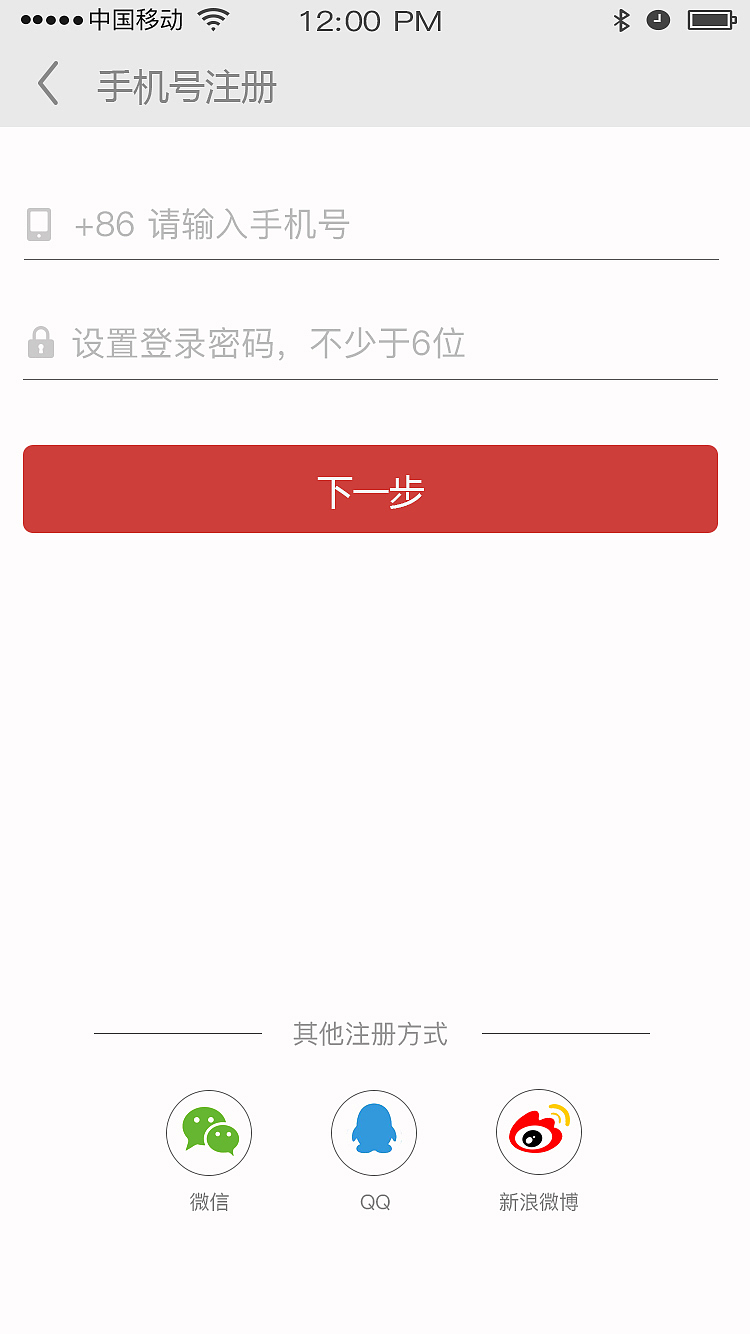Click the 其他注册方式 label
This screenshot has width=750, height=1334.
371,1035
